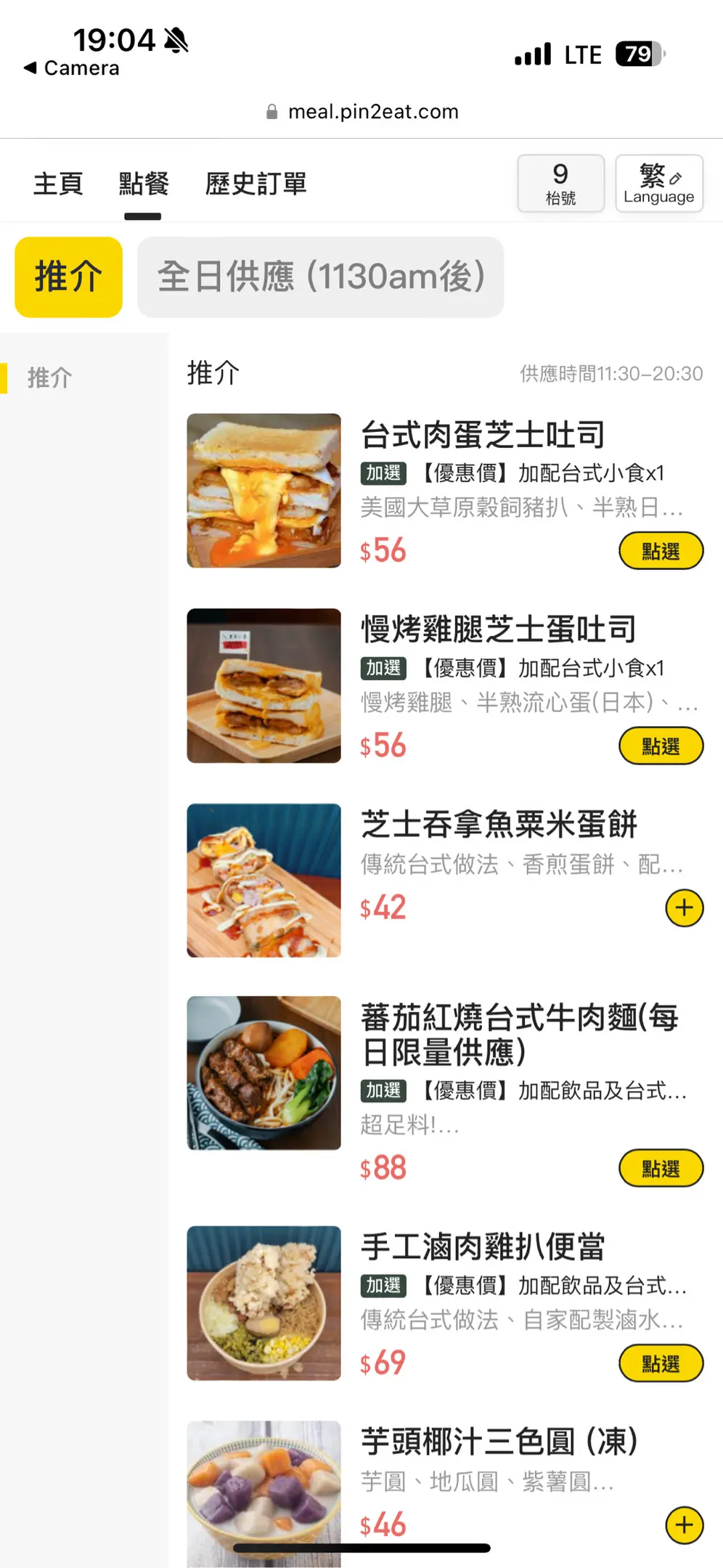The image size is (723, 1568).
Task: Select the 全日供應 (1130am後) category chip
Action: tap(320, 277)
